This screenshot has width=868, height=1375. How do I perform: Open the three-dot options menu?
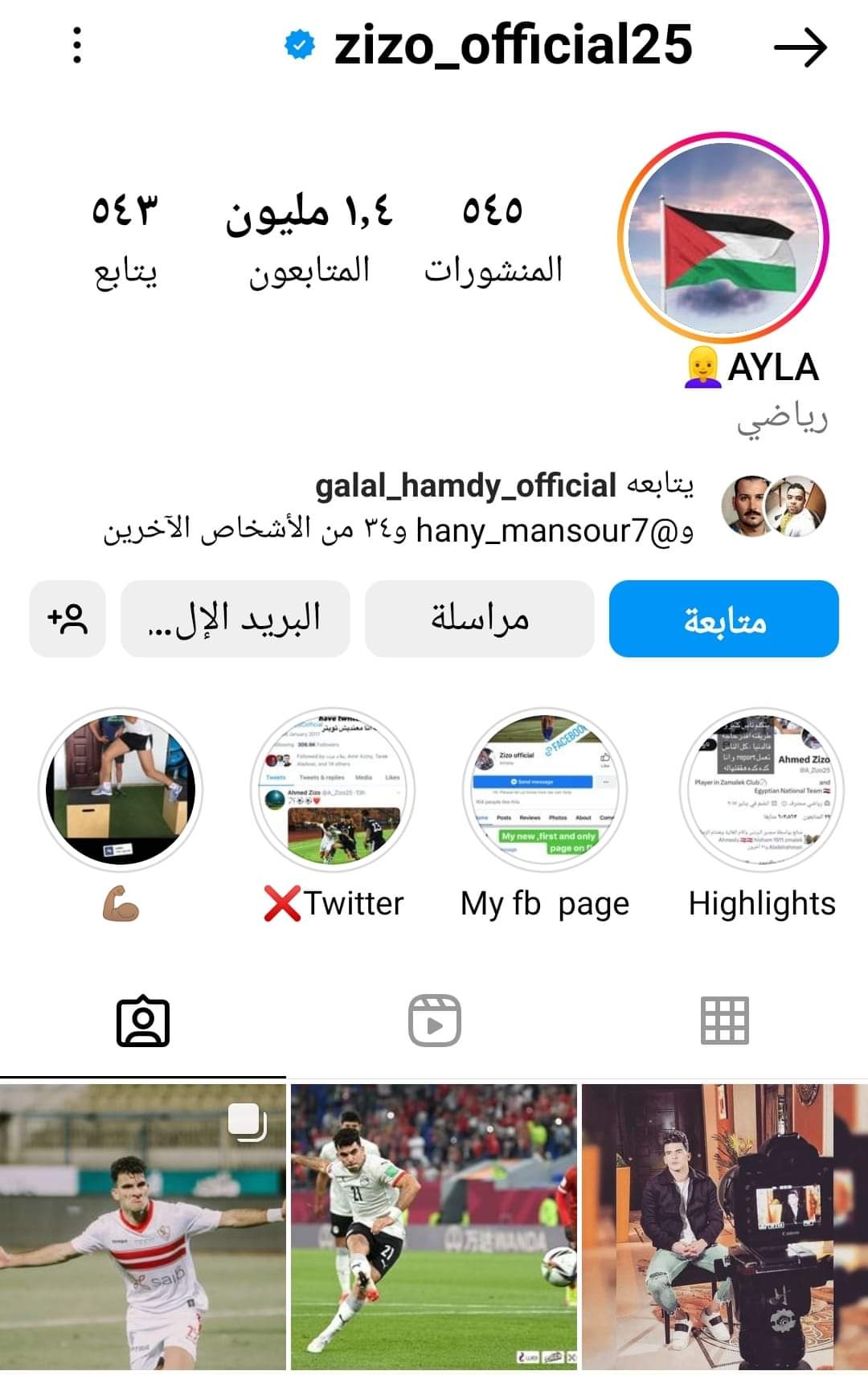(77, 45)
